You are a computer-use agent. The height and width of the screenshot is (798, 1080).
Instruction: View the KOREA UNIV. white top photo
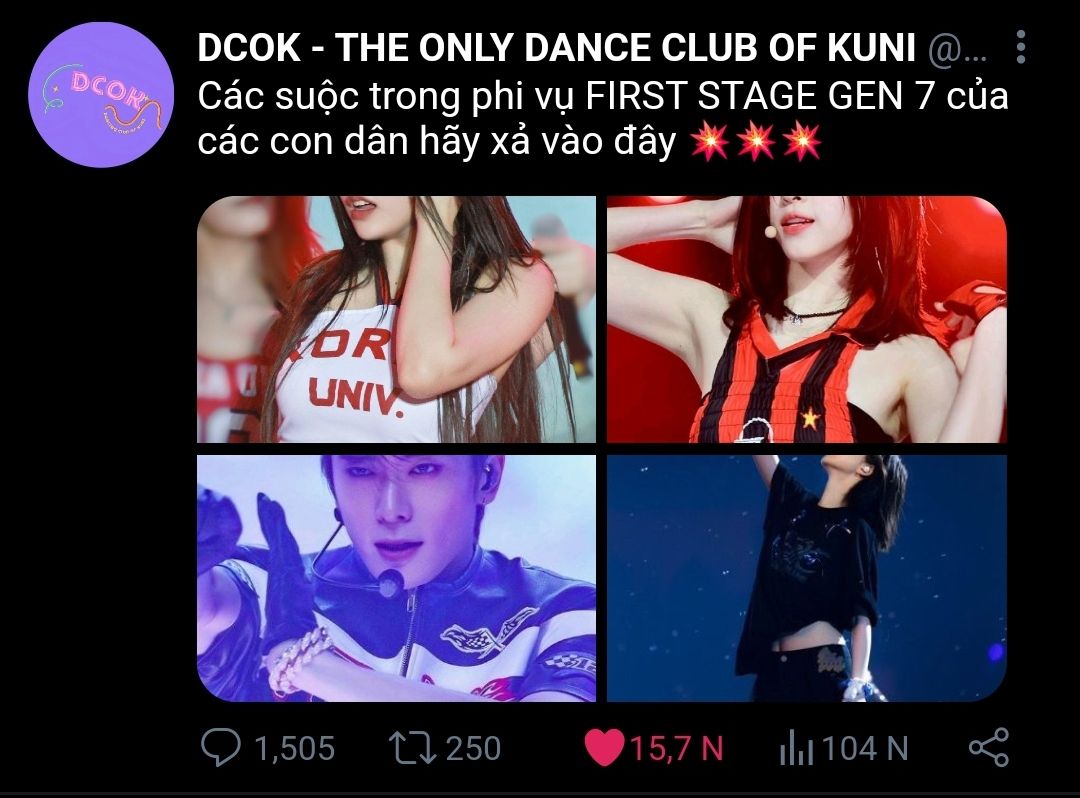[396, 319]
